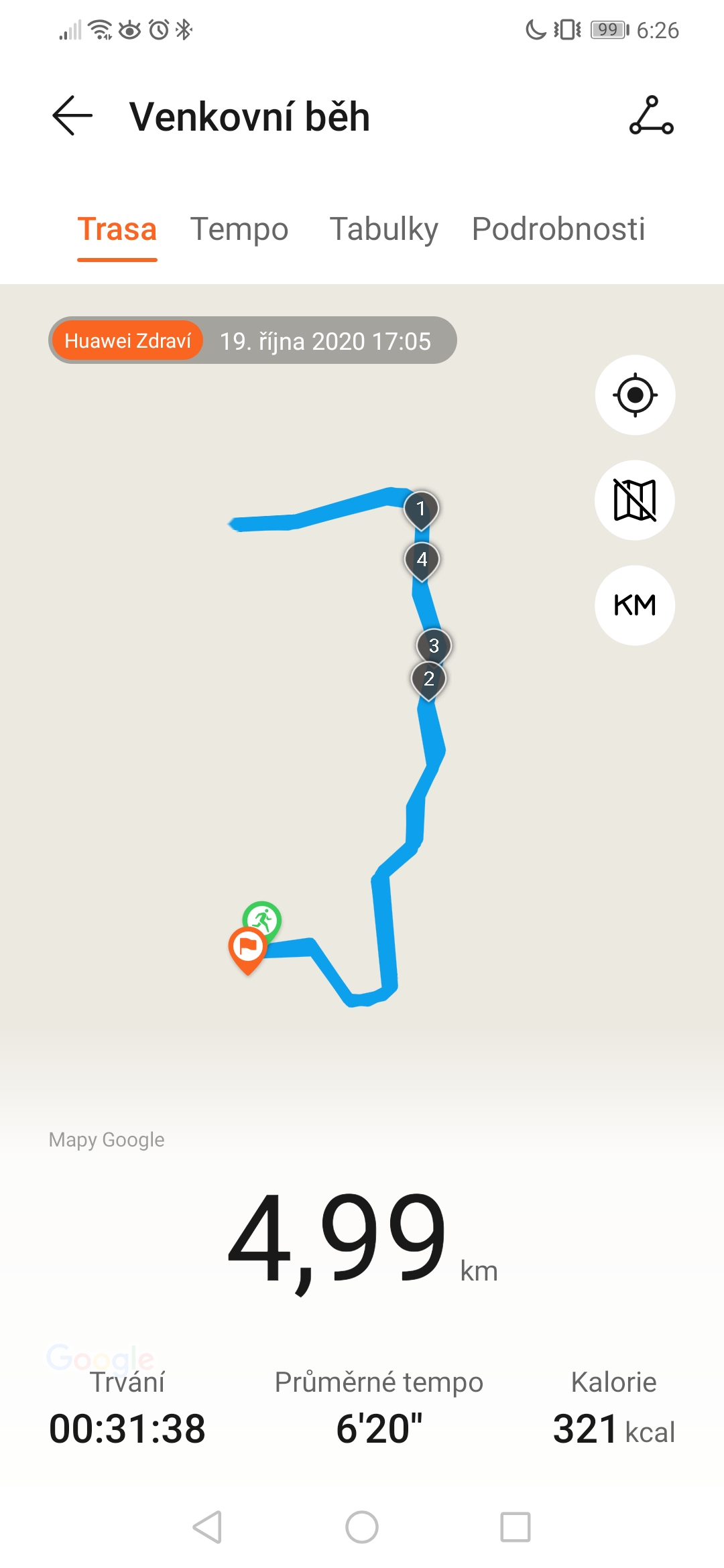Toggle the map background visibility
The height and width of the screenshot is (1568, 724).
point(635,500)
